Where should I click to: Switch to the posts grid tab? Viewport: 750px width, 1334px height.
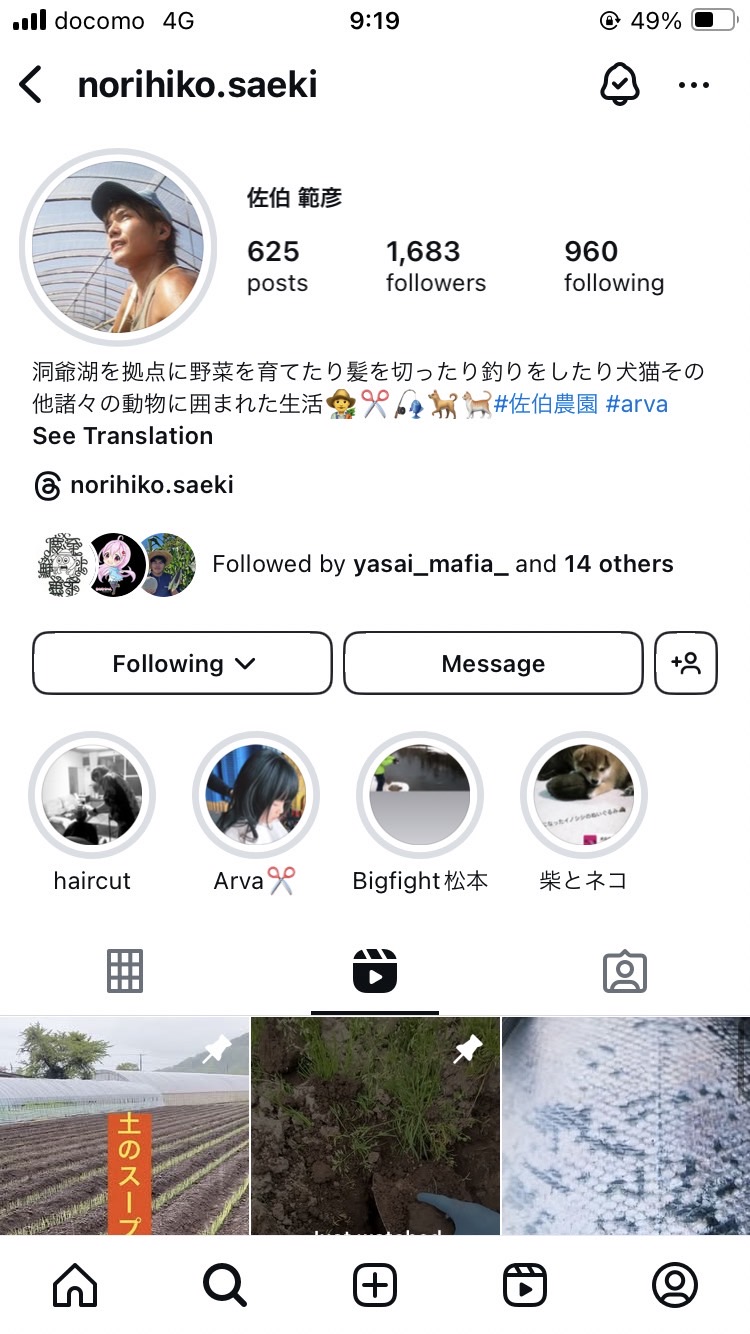(125, 971)
